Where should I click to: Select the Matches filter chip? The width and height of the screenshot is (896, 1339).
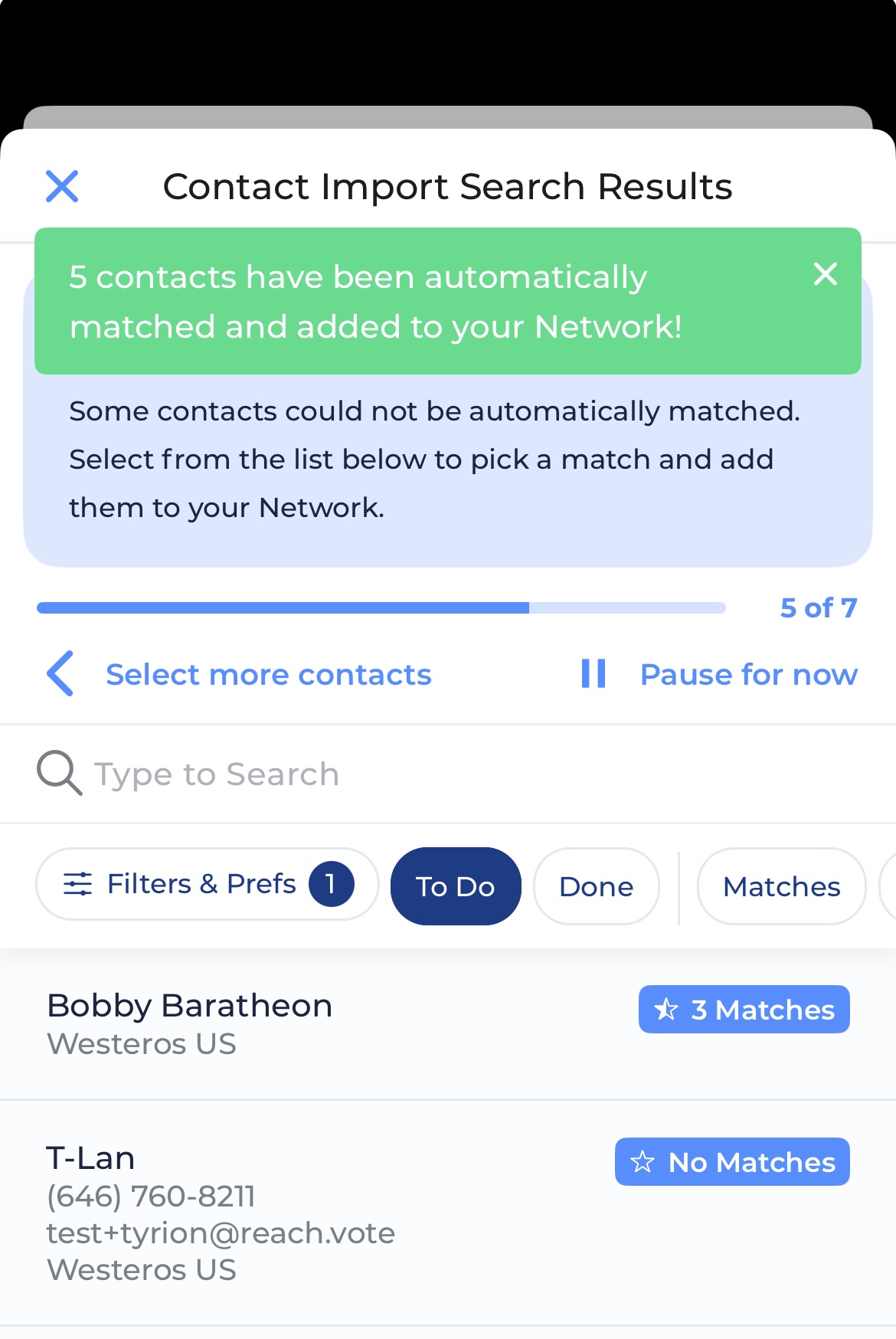(x=781, y=886)
